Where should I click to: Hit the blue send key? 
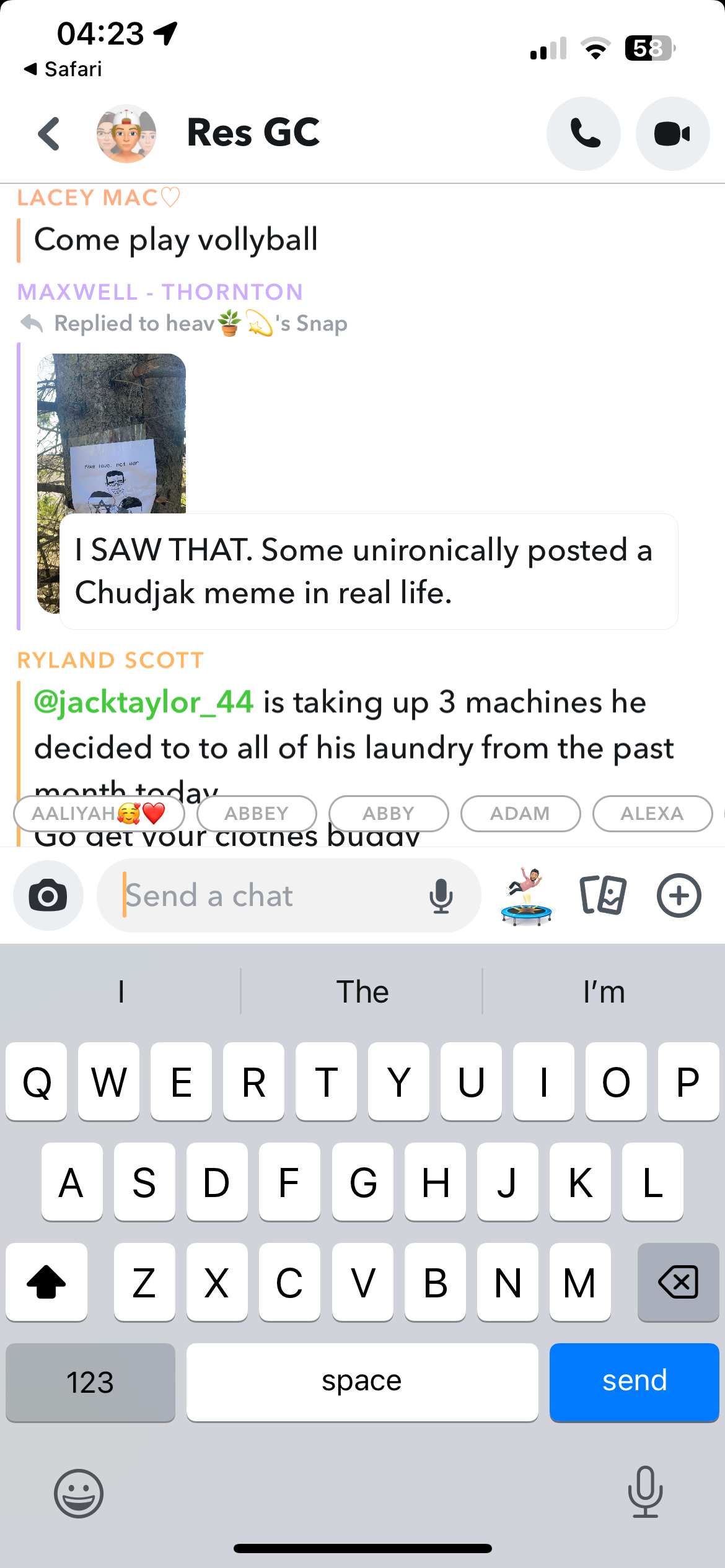(x=634, y=1381)
